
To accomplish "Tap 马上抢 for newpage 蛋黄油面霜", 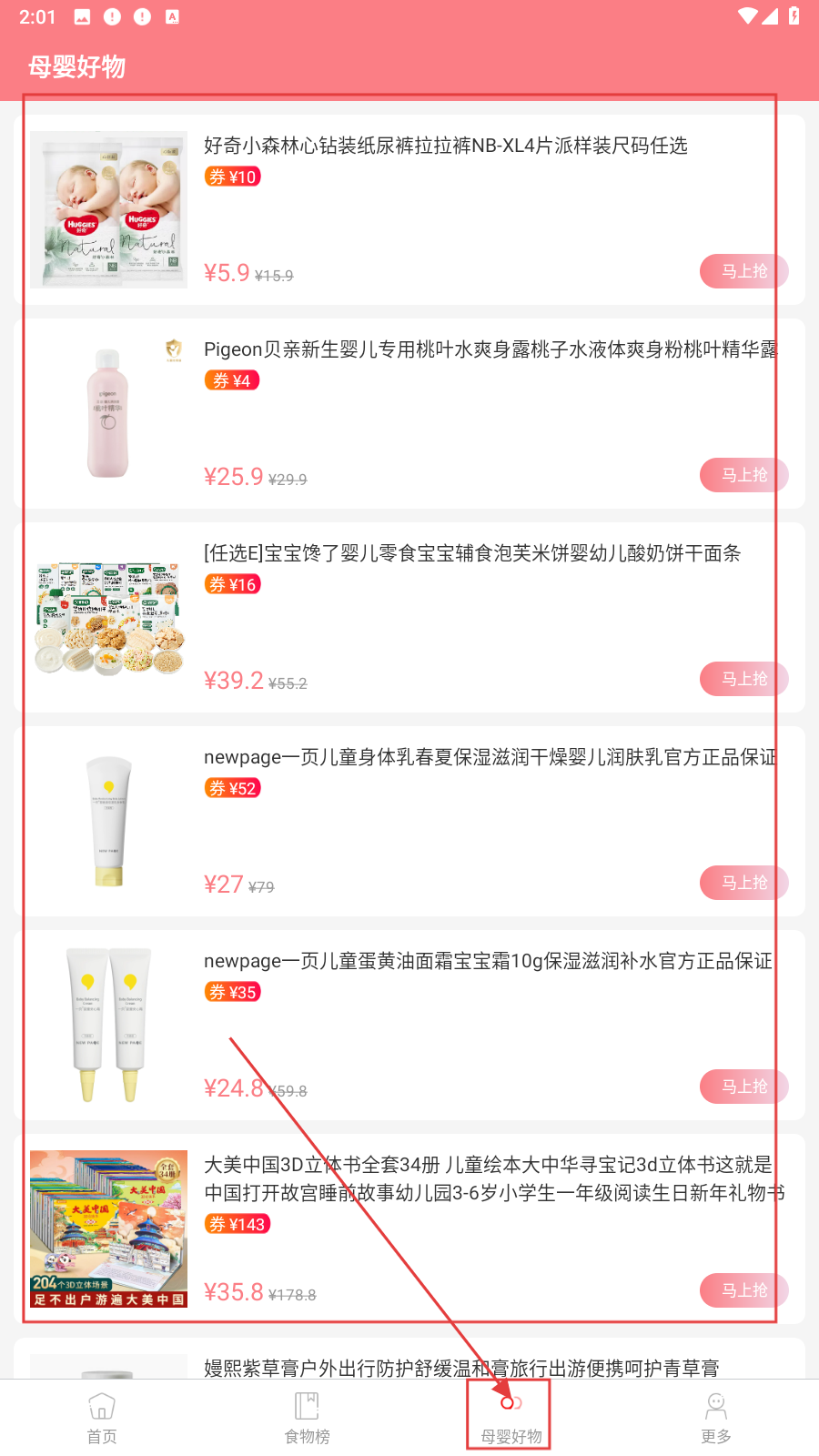I will [743, 1087].
